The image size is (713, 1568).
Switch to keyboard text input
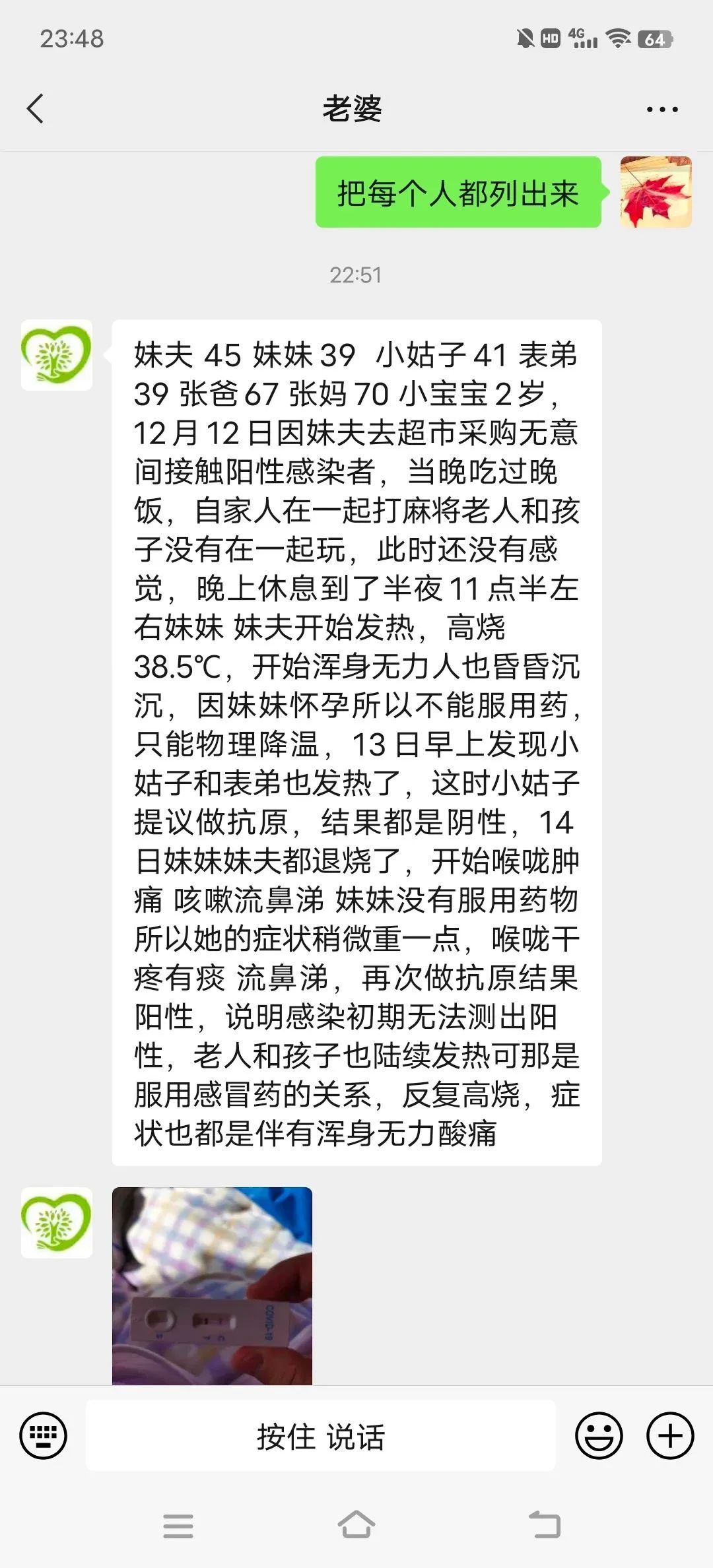pos(44,1435)
